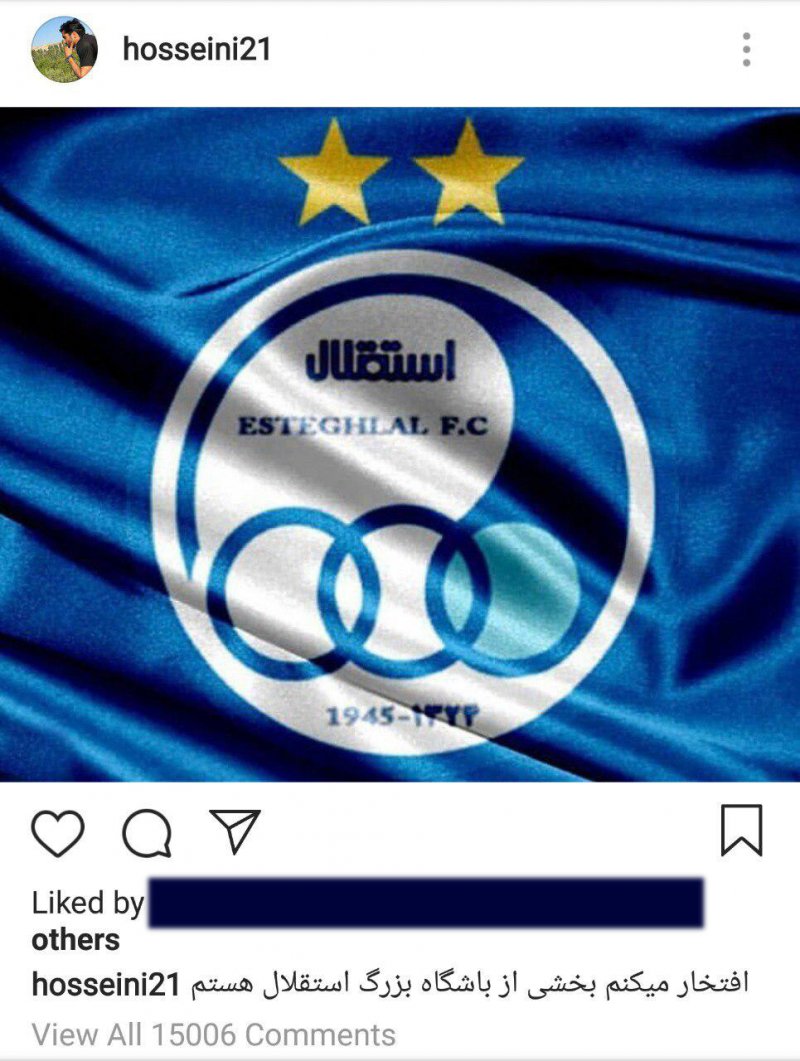800x1061 pixels.
Task: Open the post overflow menu
Action: (x=746, y=49)
